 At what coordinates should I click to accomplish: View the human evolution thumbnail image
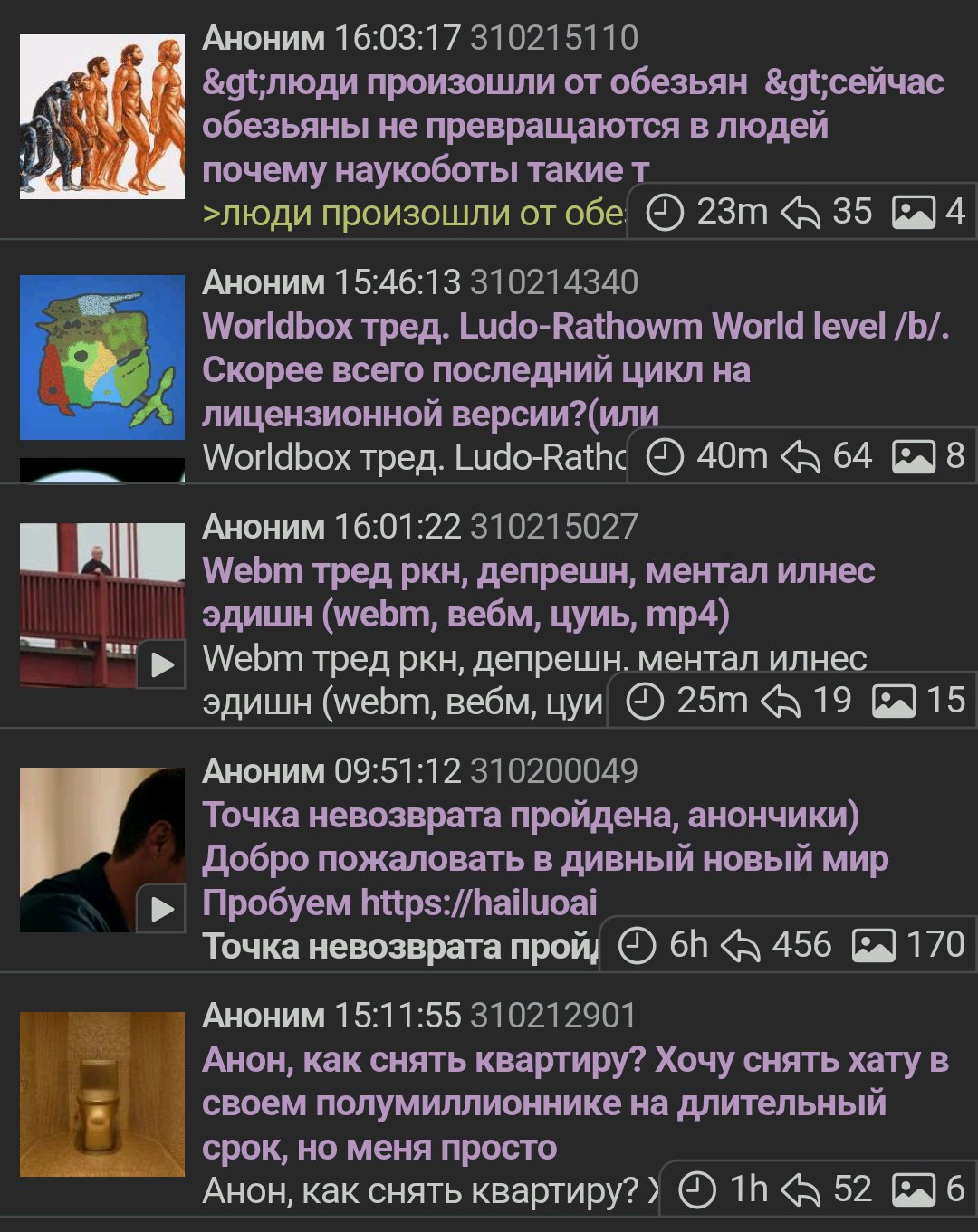pos(102,117)
